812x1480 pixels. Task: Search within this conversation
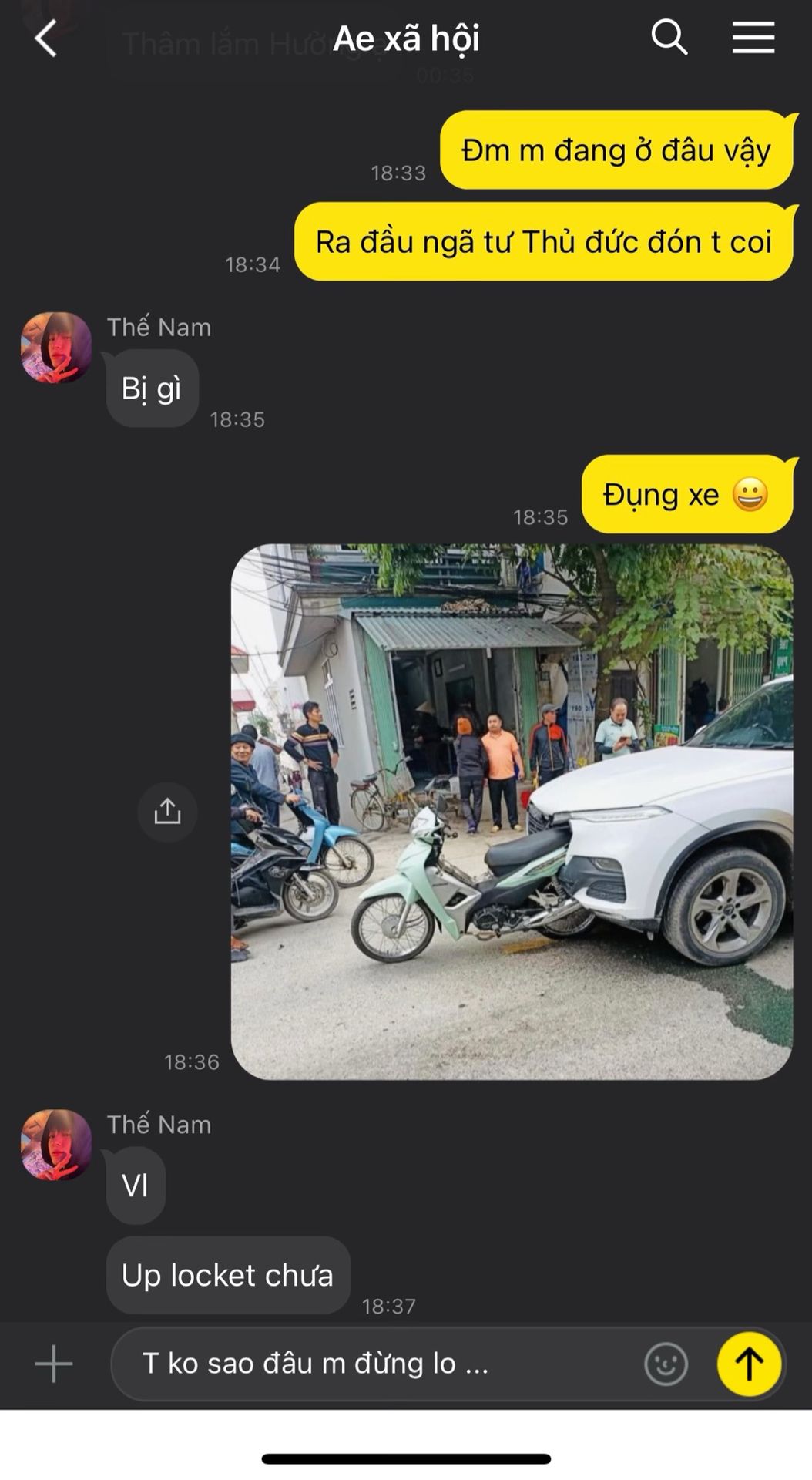click(x=669, y=37)
